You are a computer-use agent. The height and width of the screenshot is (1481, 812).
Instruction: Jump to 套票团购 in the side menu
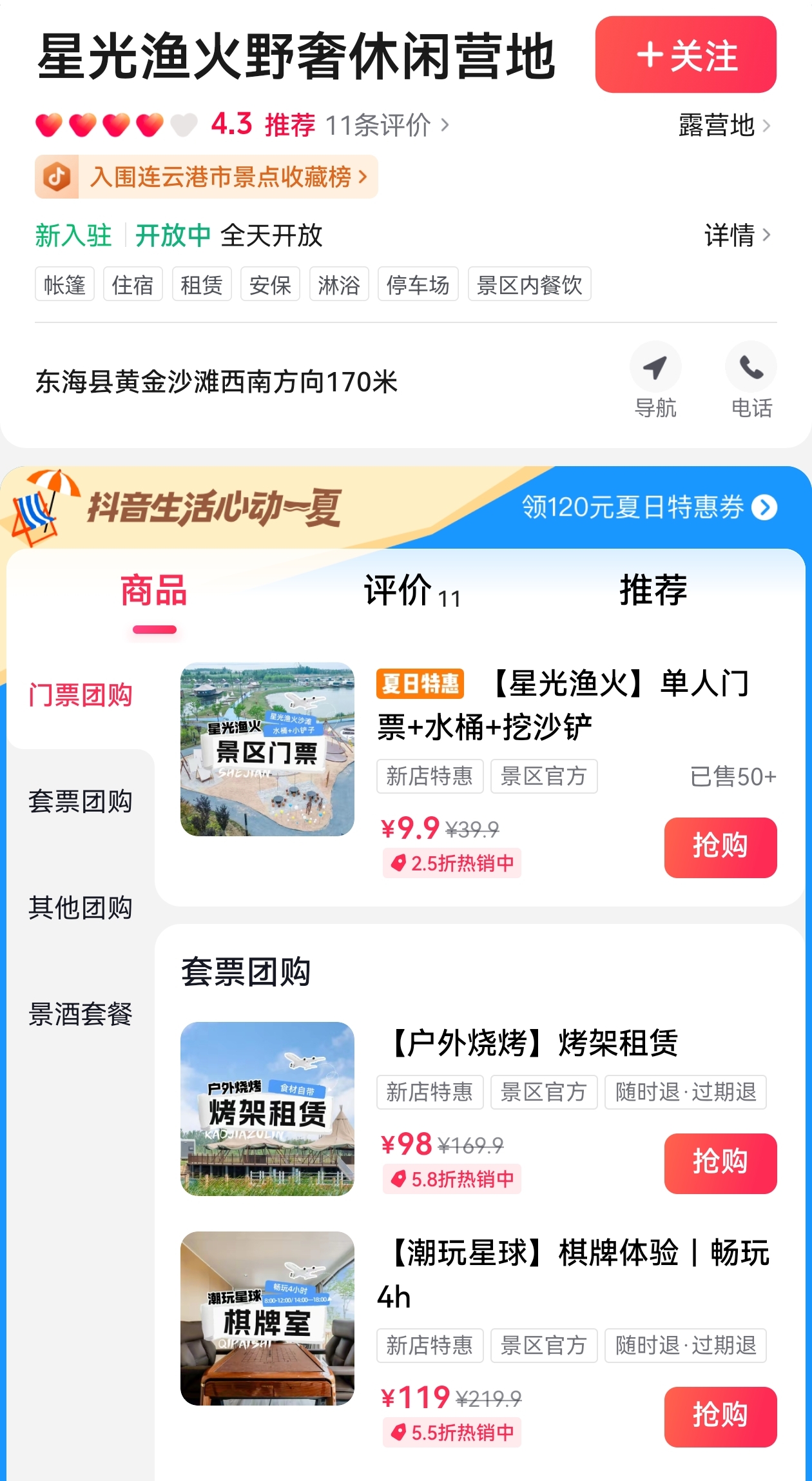pos(80,801)
